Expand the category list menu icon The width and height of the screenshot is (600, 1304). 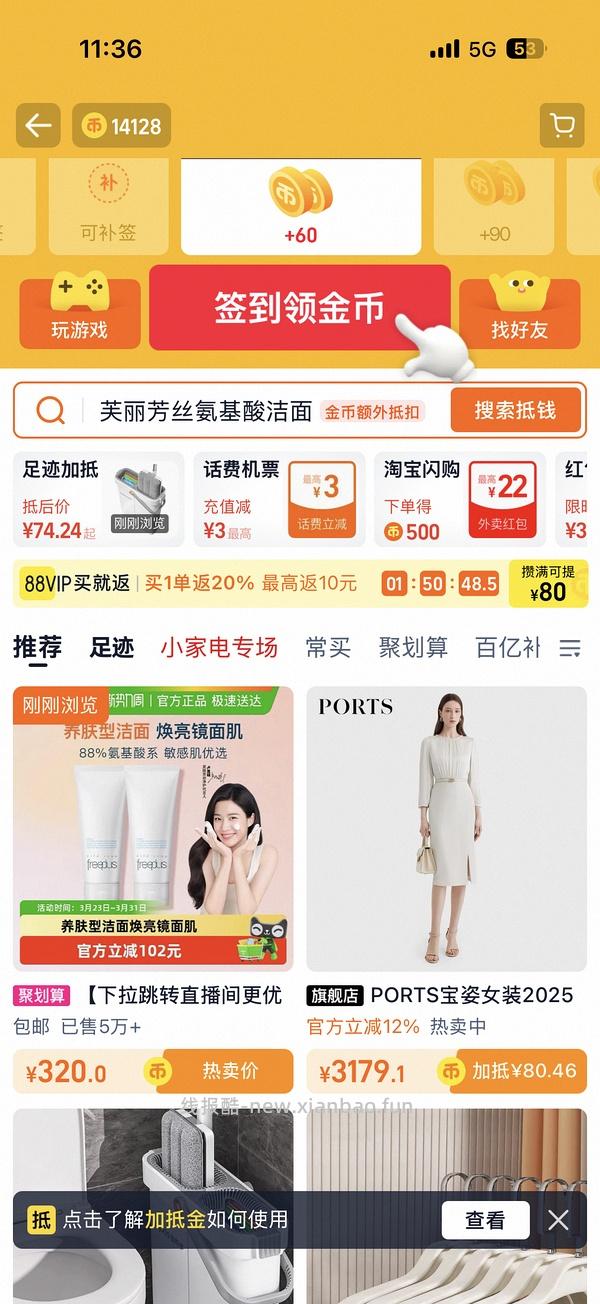[570, 648]
